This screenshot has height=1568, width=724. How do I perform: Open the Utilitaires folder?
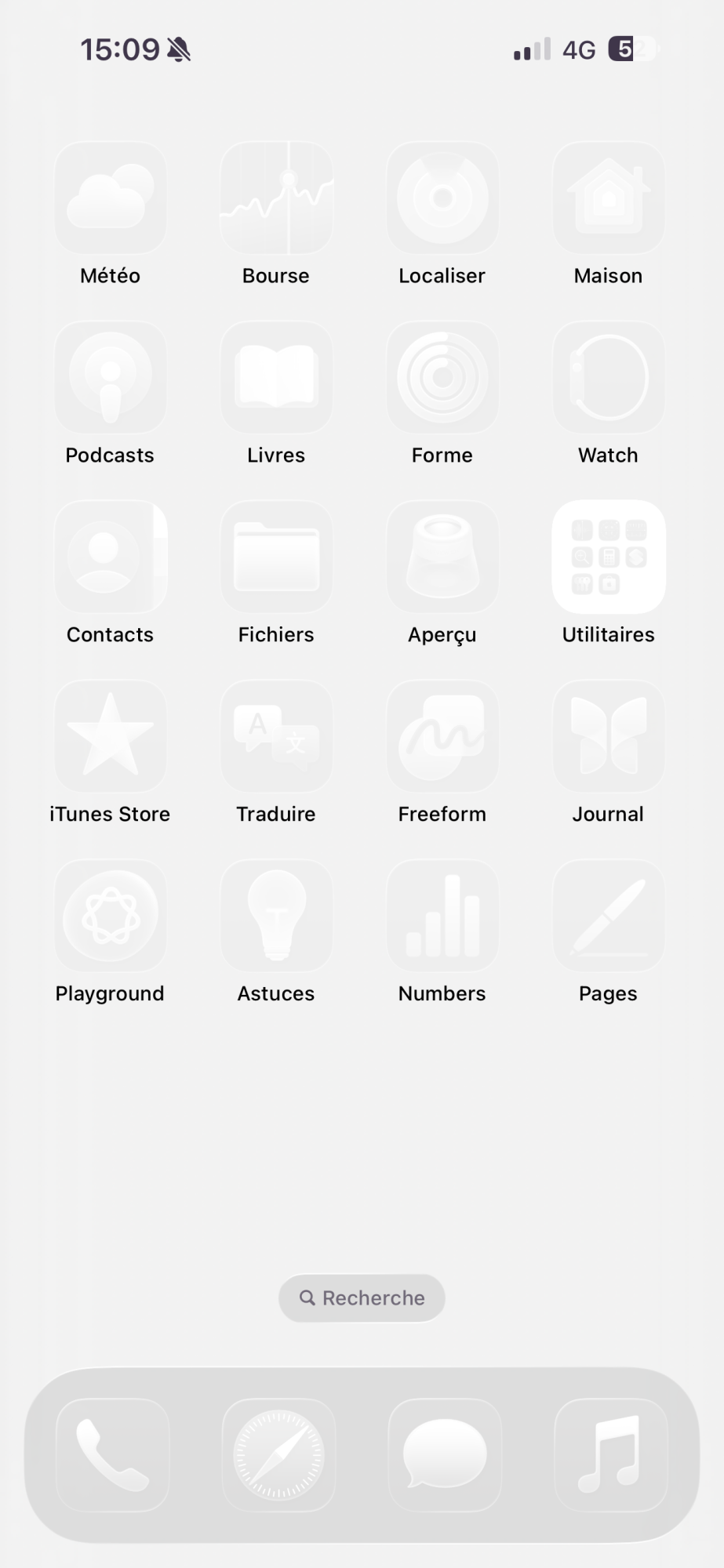pyautogui.click(x=609, y=557)
